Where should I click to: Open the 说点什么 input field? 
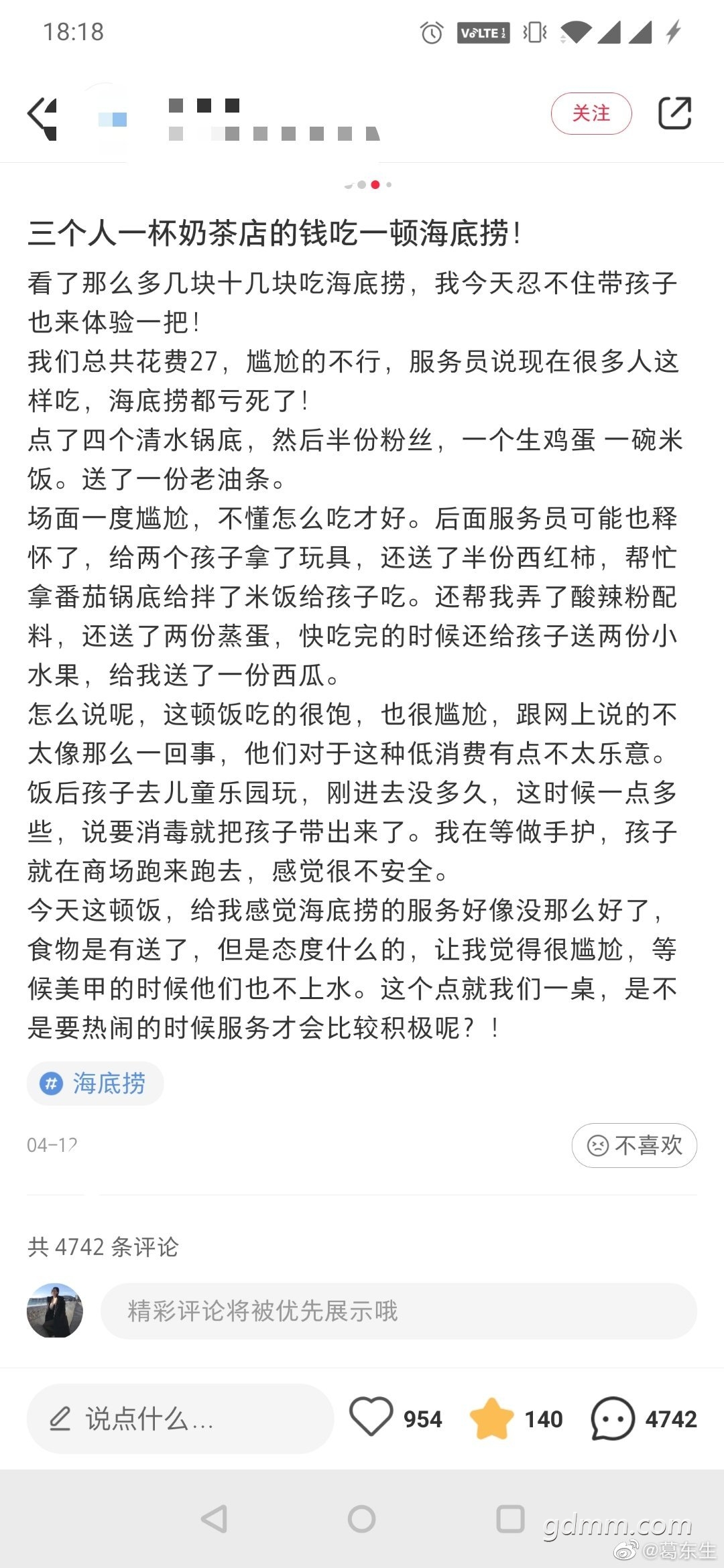coord(180,1419)
